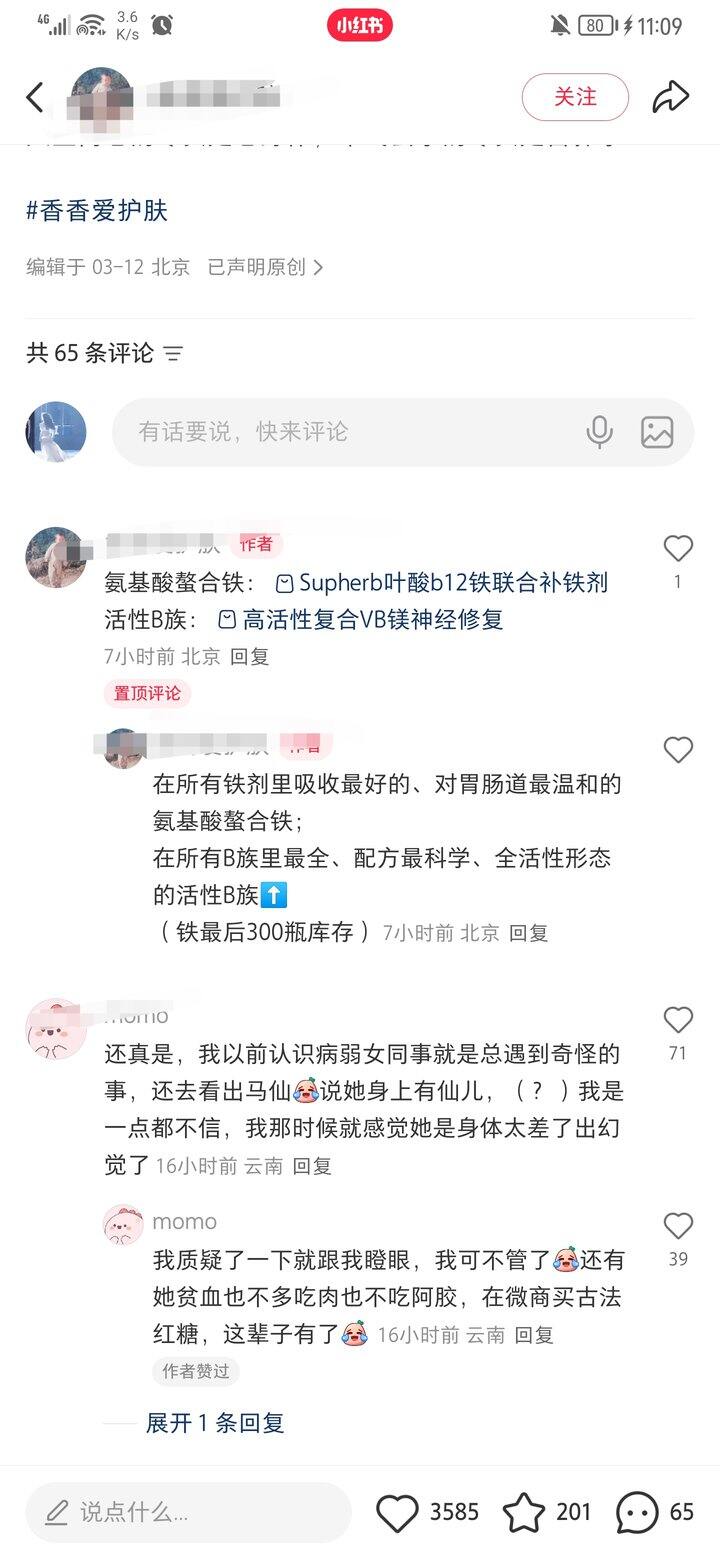Attach a picture to comment
This screenshot has width=720, height=1560.
[657, 432]
